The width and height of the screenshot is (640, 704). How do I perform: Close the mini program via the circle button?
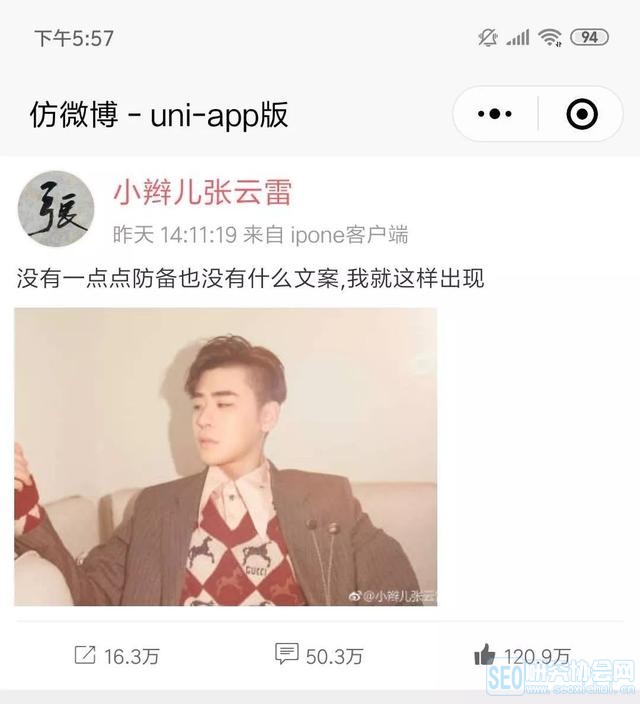pos(581,115)
